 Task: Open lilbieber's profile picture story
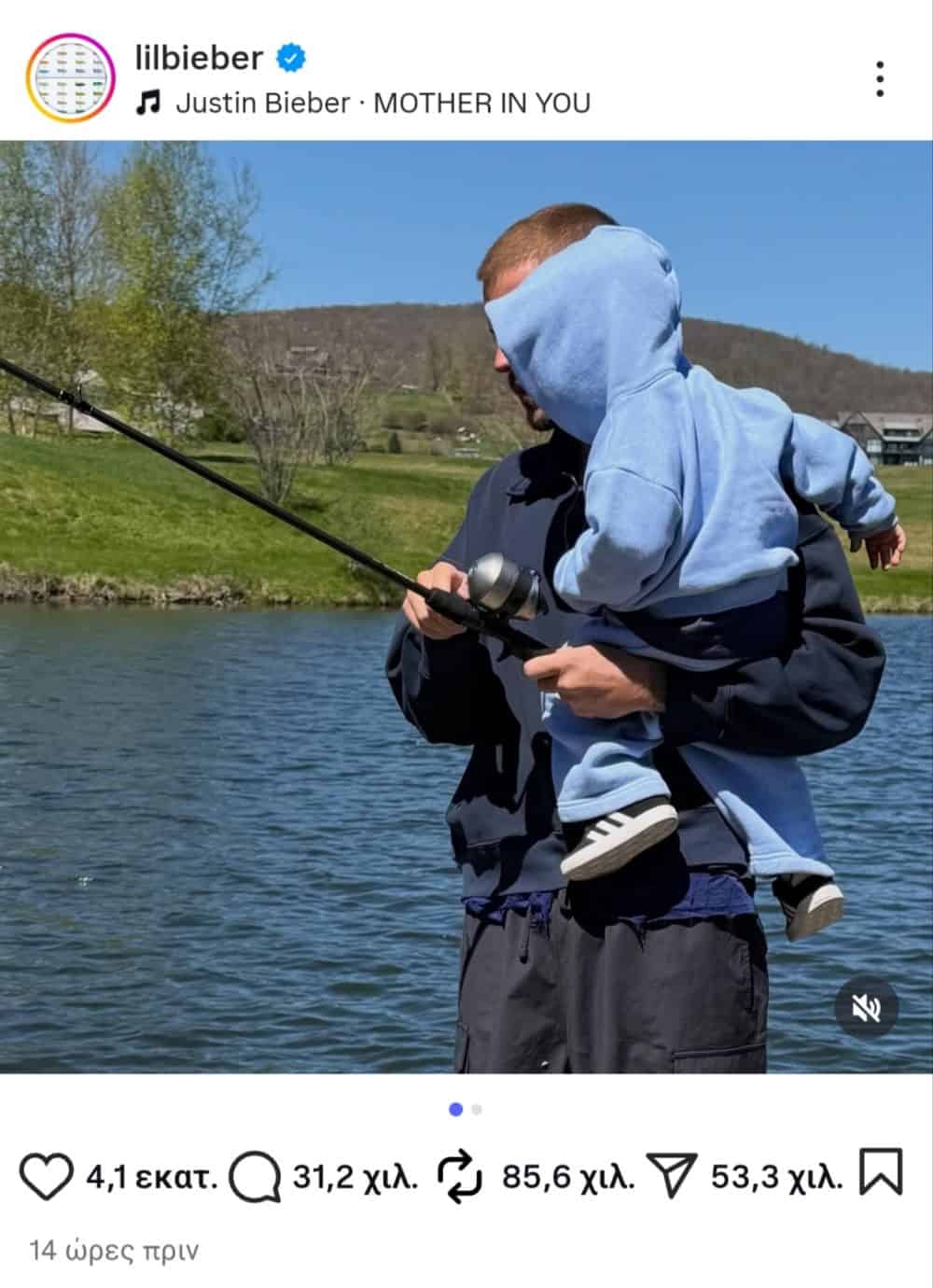[x=70, y=78]
